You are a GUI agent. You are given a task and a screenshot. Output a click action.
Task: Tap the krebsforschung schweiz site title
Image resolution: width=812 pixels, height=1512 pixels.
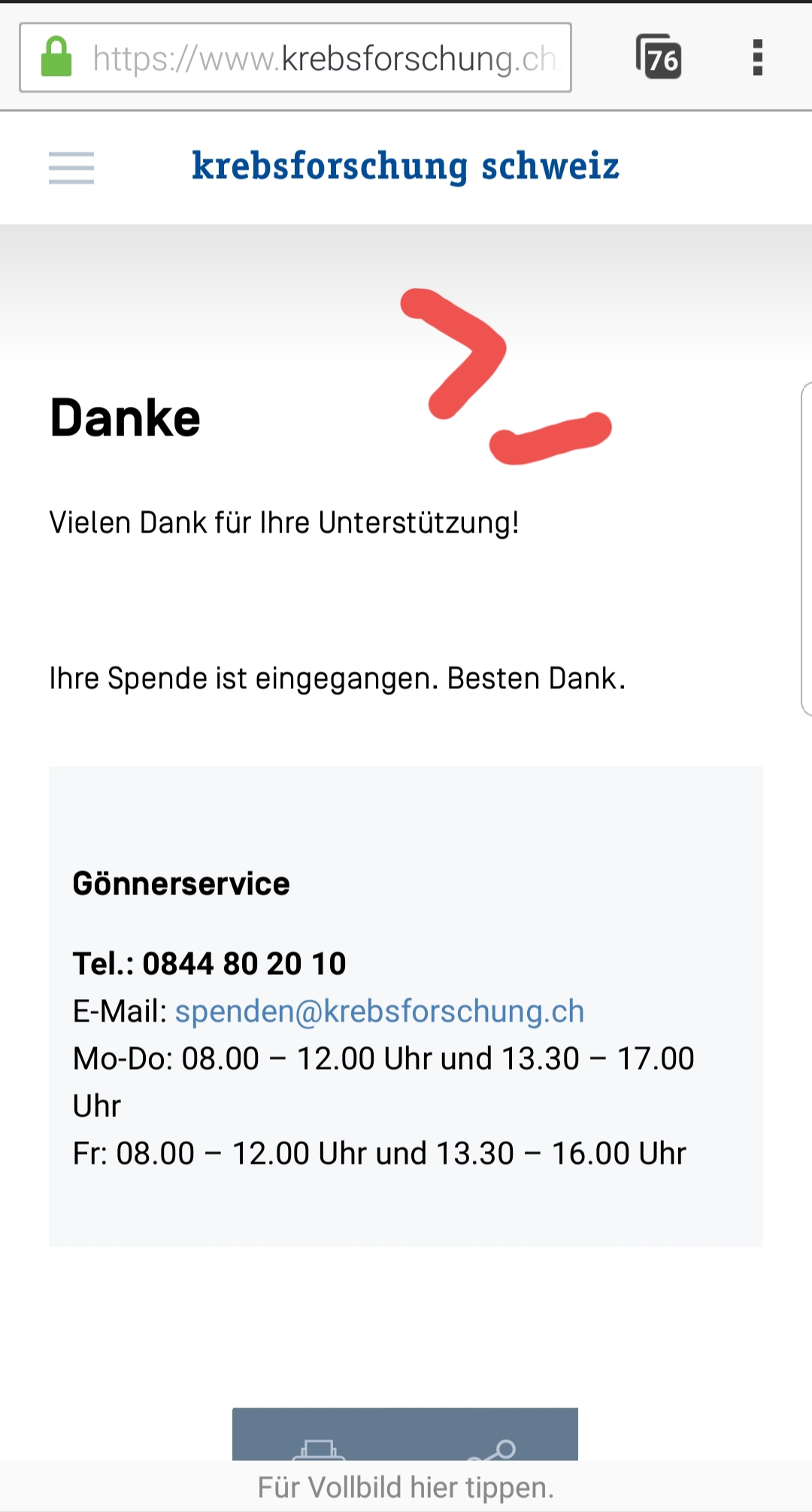pyautogui.click(x=406, y=166)
